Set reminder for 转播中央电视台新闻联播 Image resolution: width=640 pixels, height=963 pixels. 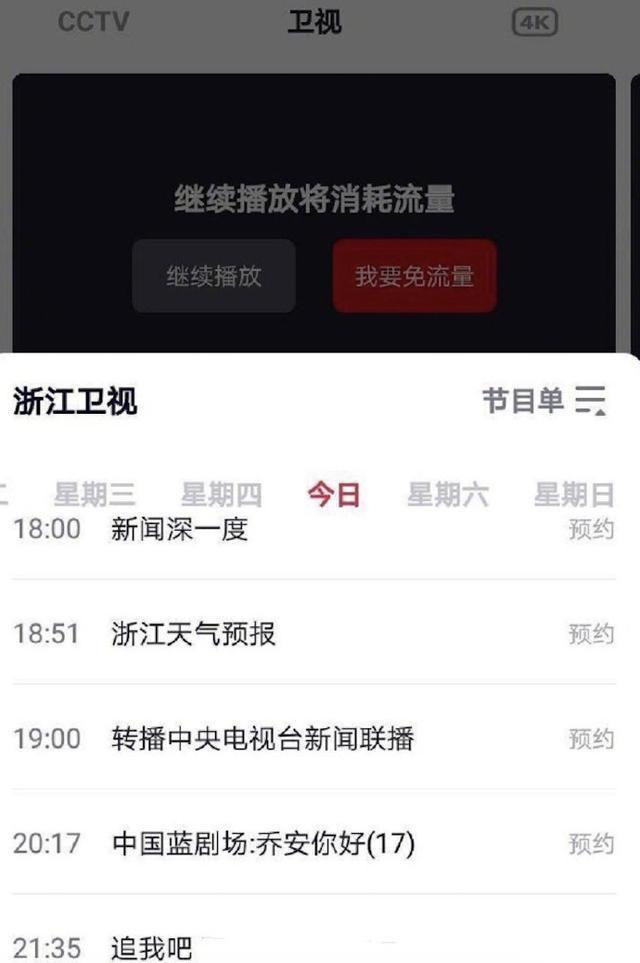coord(591,739)
